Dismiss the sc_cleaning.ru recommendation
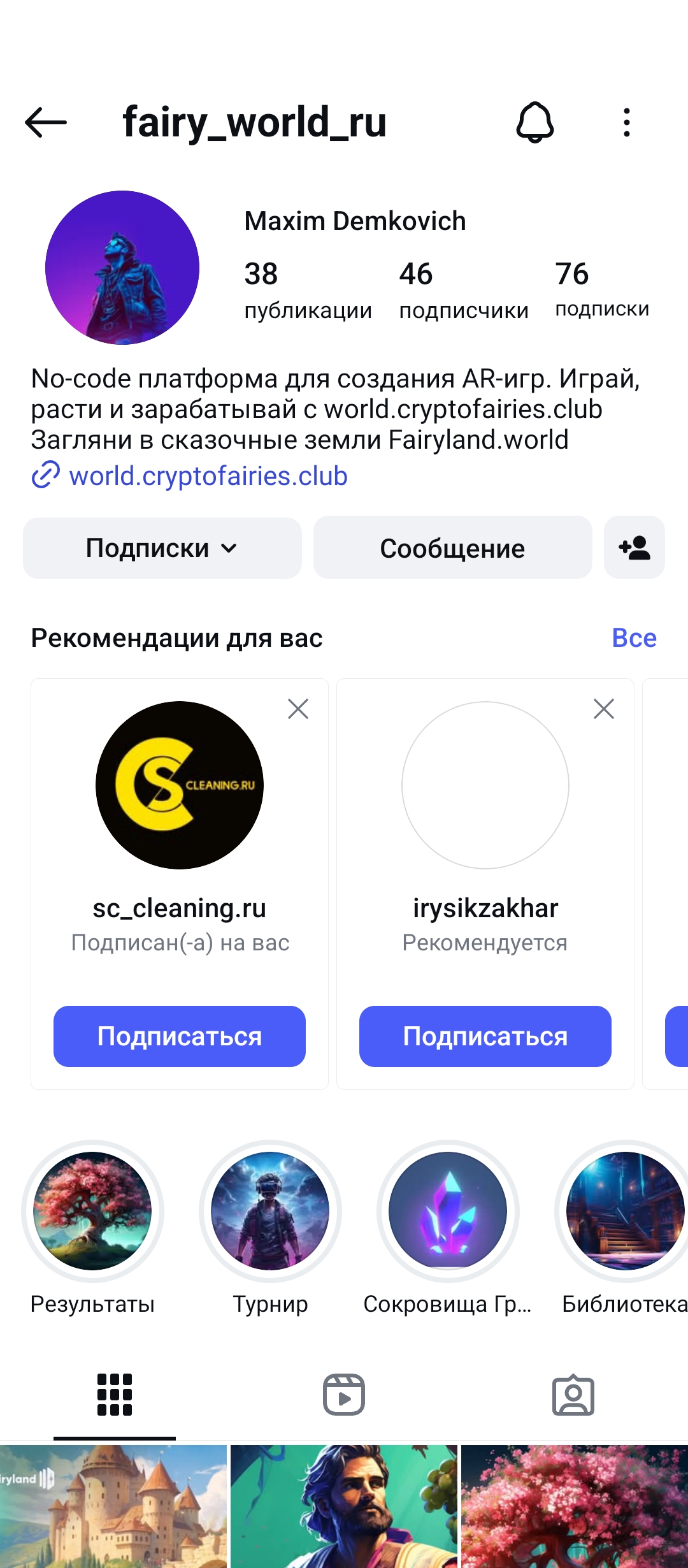688x1568 pixels. pyautogui.click(x=297, y=709)
